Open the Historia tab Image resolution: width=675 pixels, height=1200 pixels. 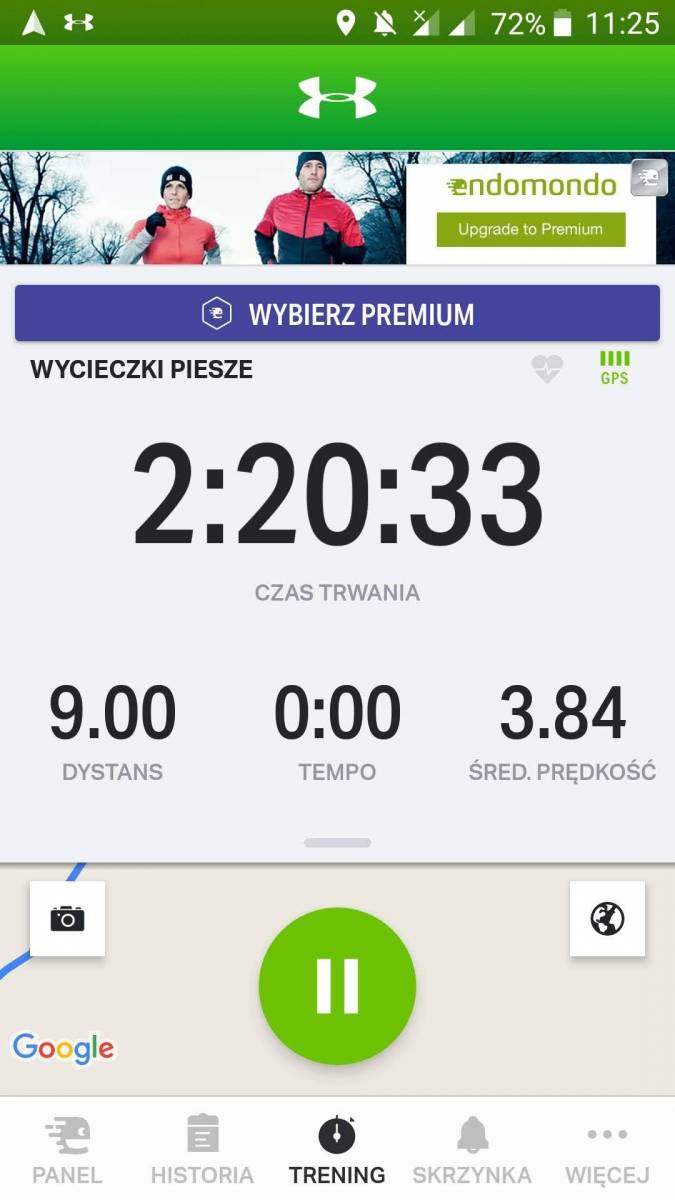[202, 1150]
